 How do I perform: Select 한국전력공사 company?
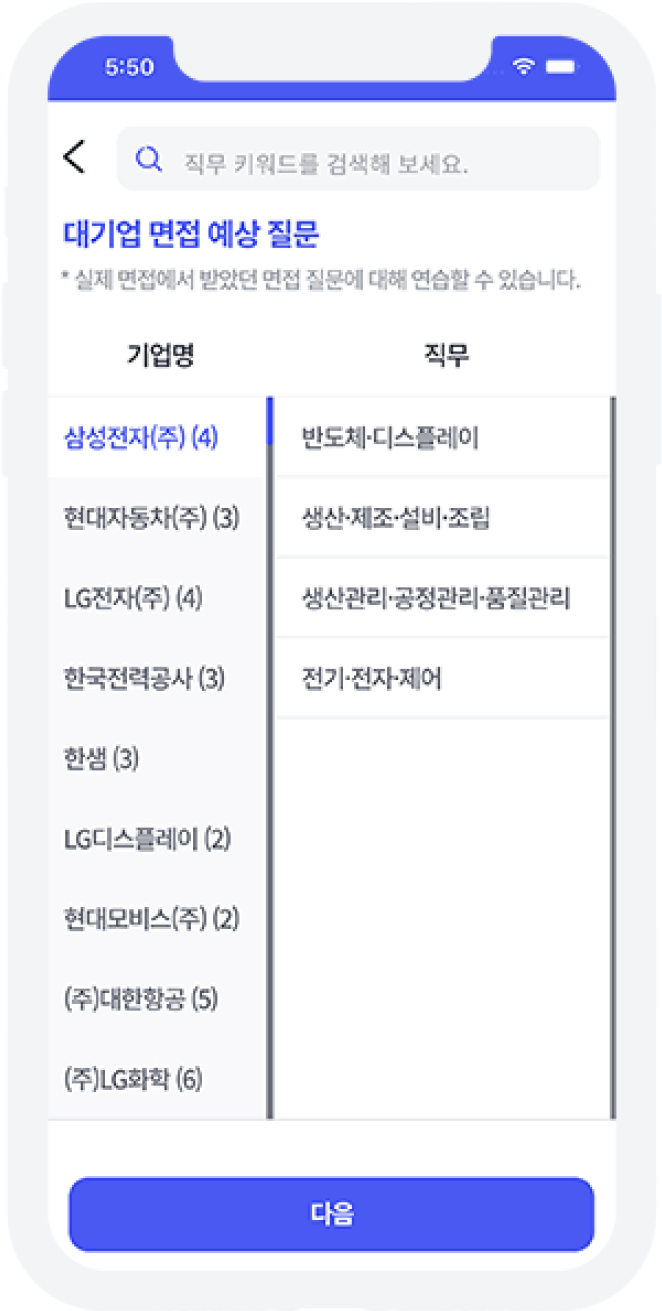157,678
